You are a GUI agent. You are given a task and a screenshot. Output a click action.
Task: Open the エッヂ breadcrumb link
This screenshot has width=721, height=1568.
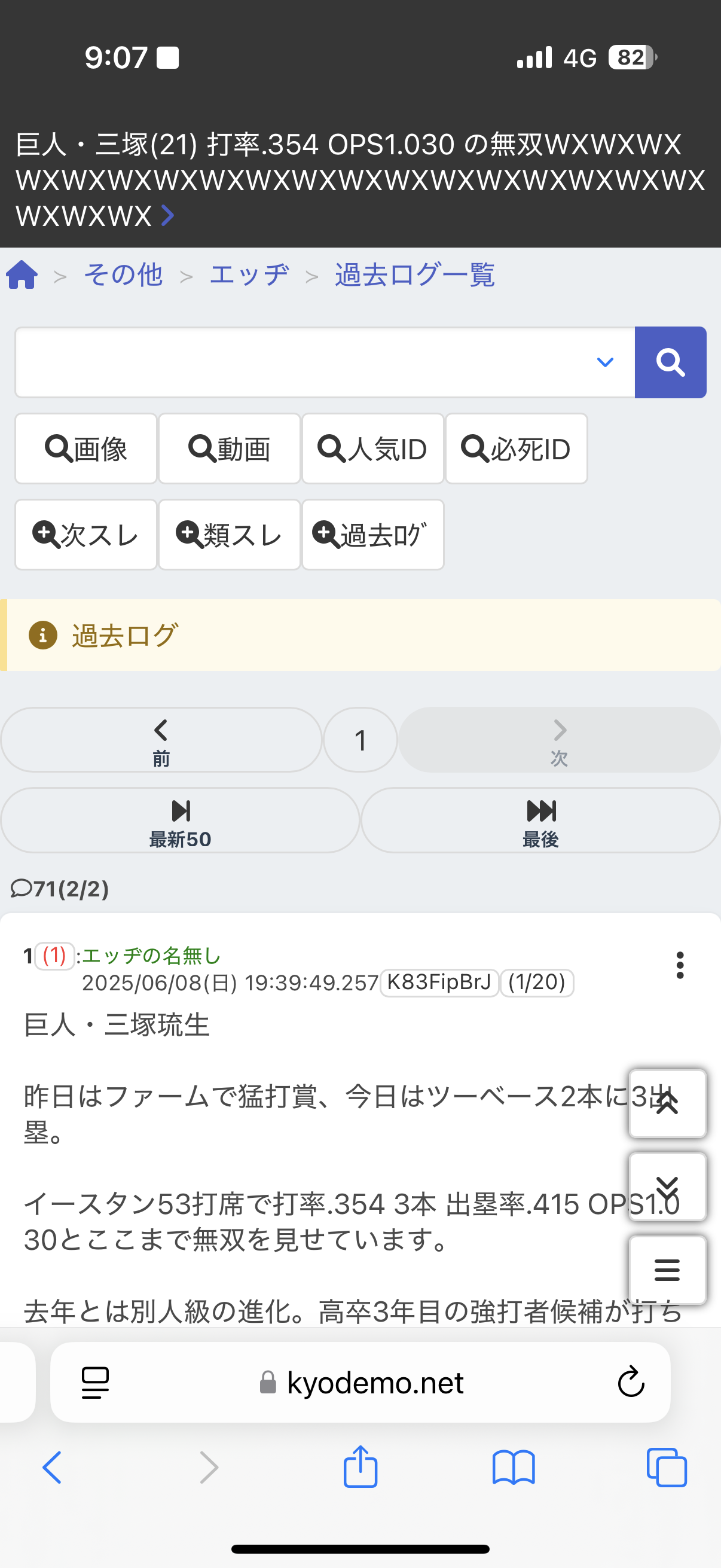(249, 274)
